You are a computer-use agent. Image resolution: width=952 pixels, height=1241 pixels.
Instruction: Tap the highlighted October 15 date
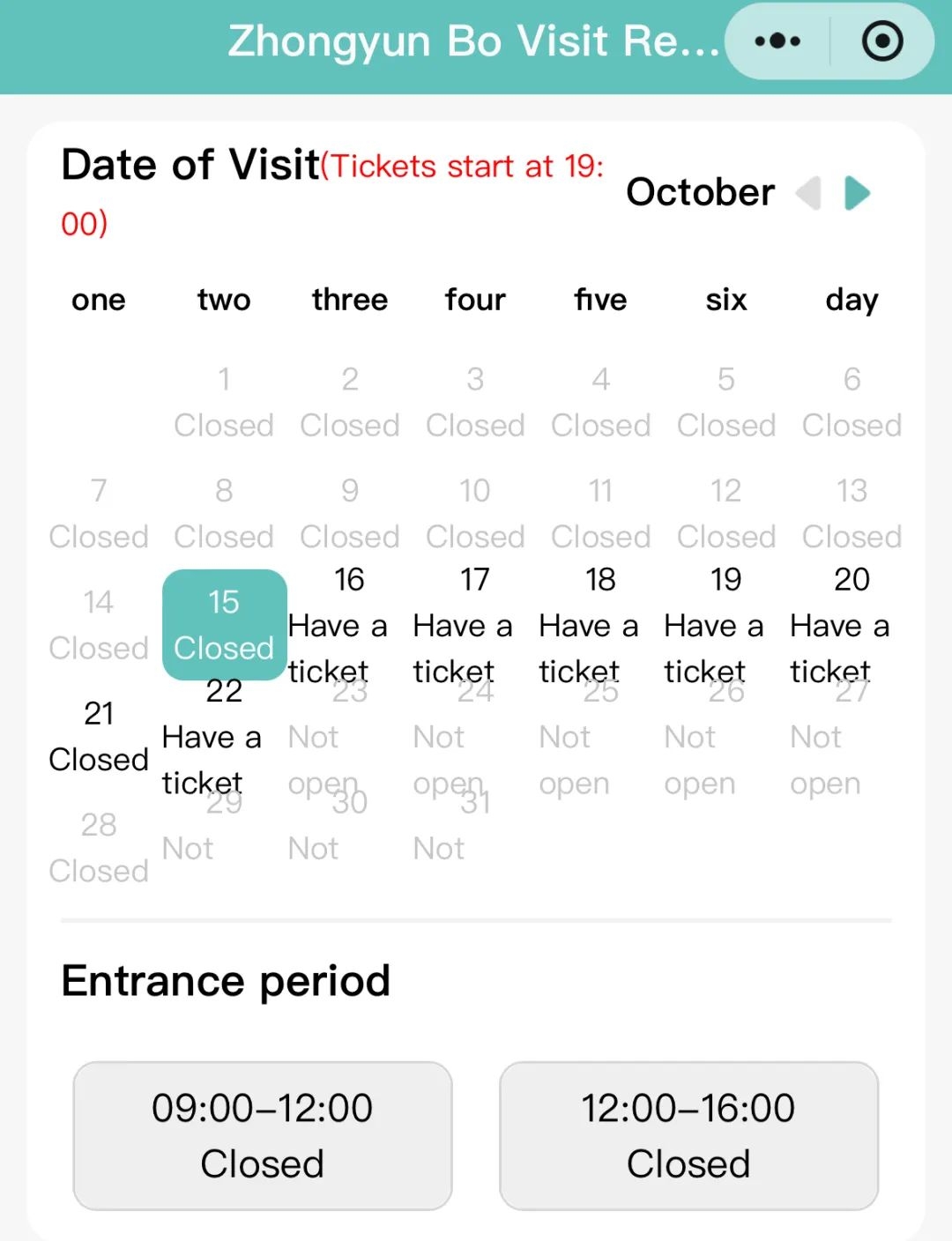click(x=224, y=624)
